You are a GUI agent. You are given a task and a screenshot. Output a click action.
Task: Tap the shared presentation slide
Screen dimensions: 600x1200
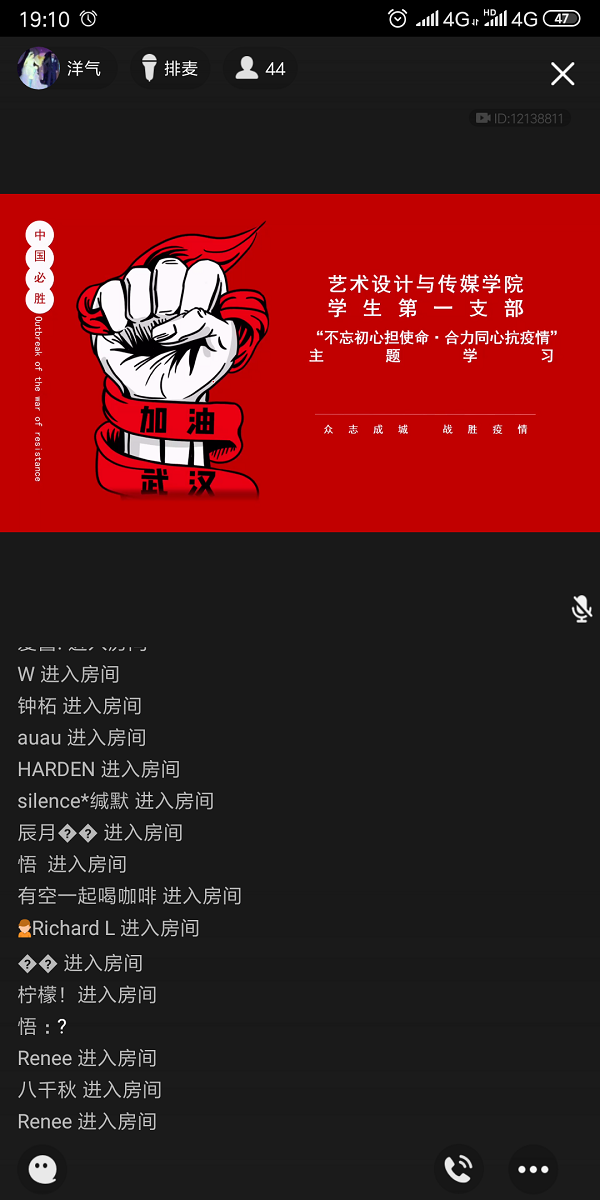click(x=300, y=362)
